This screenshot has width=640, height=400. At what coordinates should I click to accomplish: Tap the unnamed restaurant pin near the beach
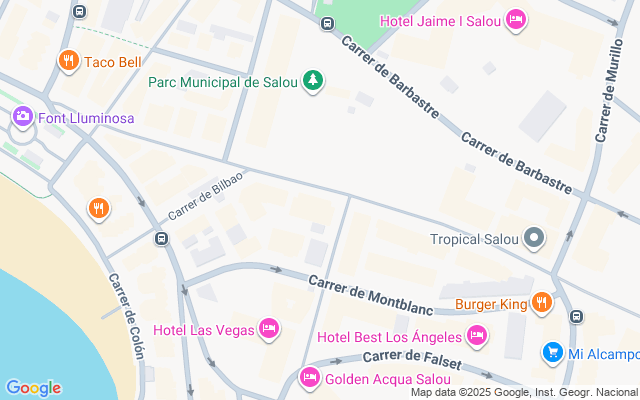[99, 209]
